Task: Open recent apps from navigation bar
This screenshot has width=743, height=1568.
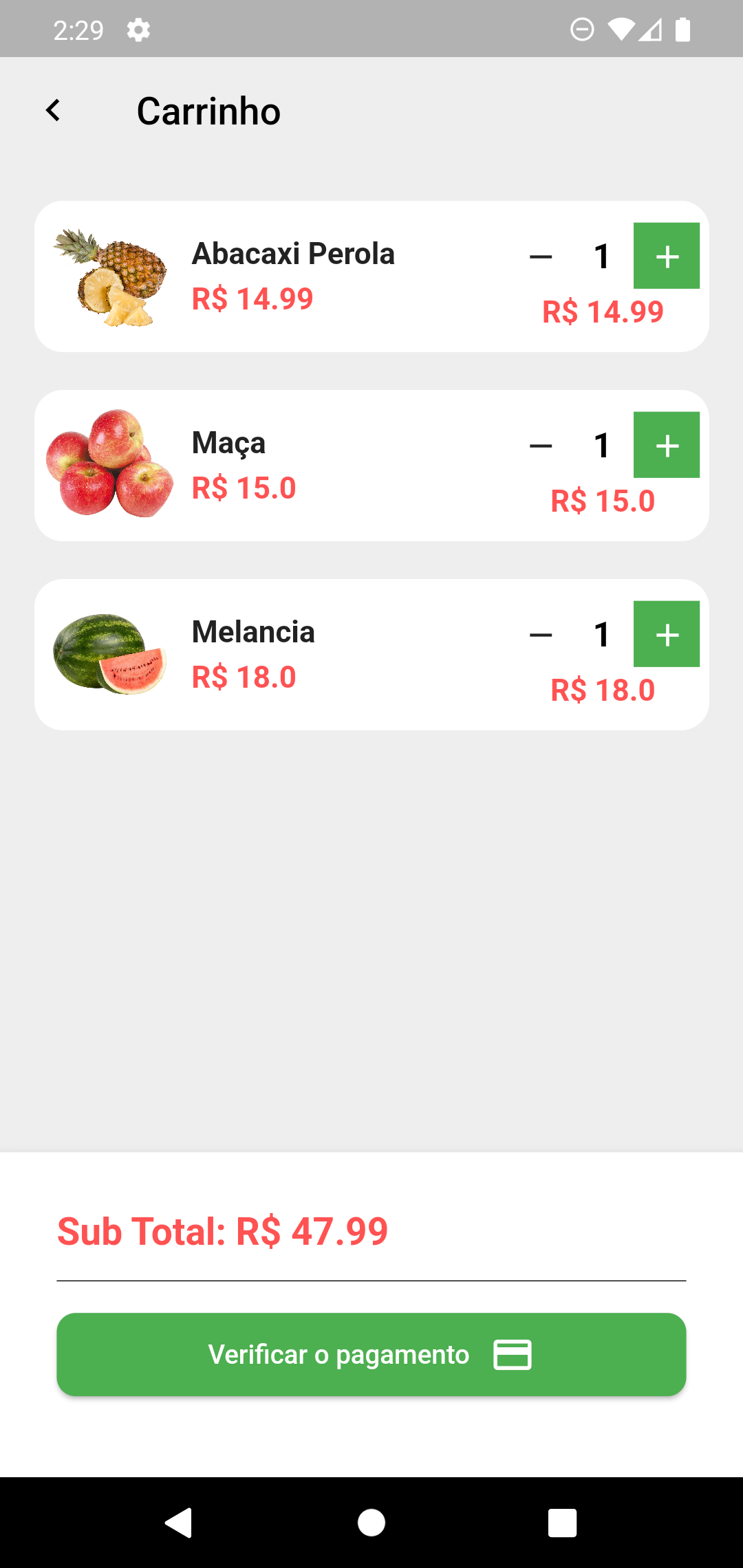Action: coord(562,1523)
